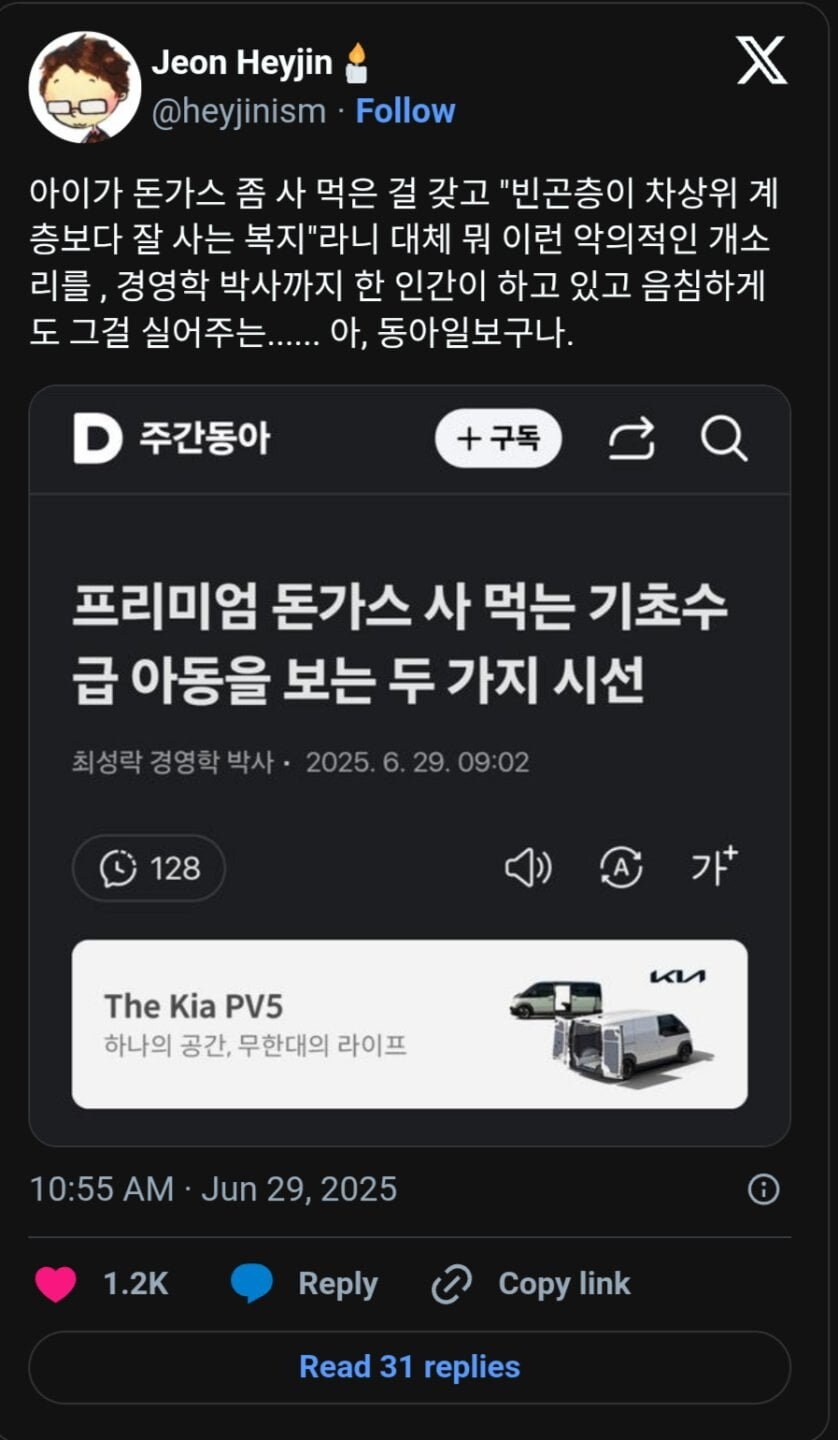Screen dimensions: 838x1440
Task: Open the comment bubble showing 128
Action: pyautogui.click(x=147, y=868)
